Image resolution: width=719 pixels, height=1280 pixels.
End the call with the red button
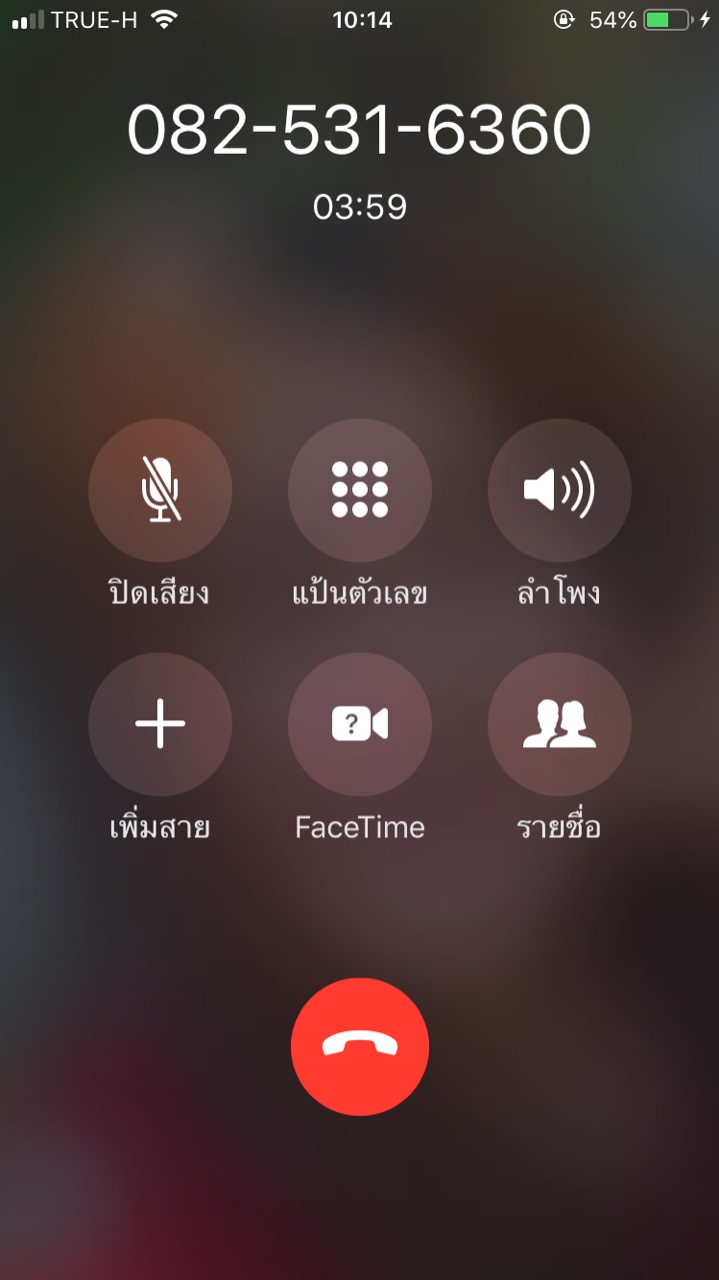click(x=360, y=1046)
